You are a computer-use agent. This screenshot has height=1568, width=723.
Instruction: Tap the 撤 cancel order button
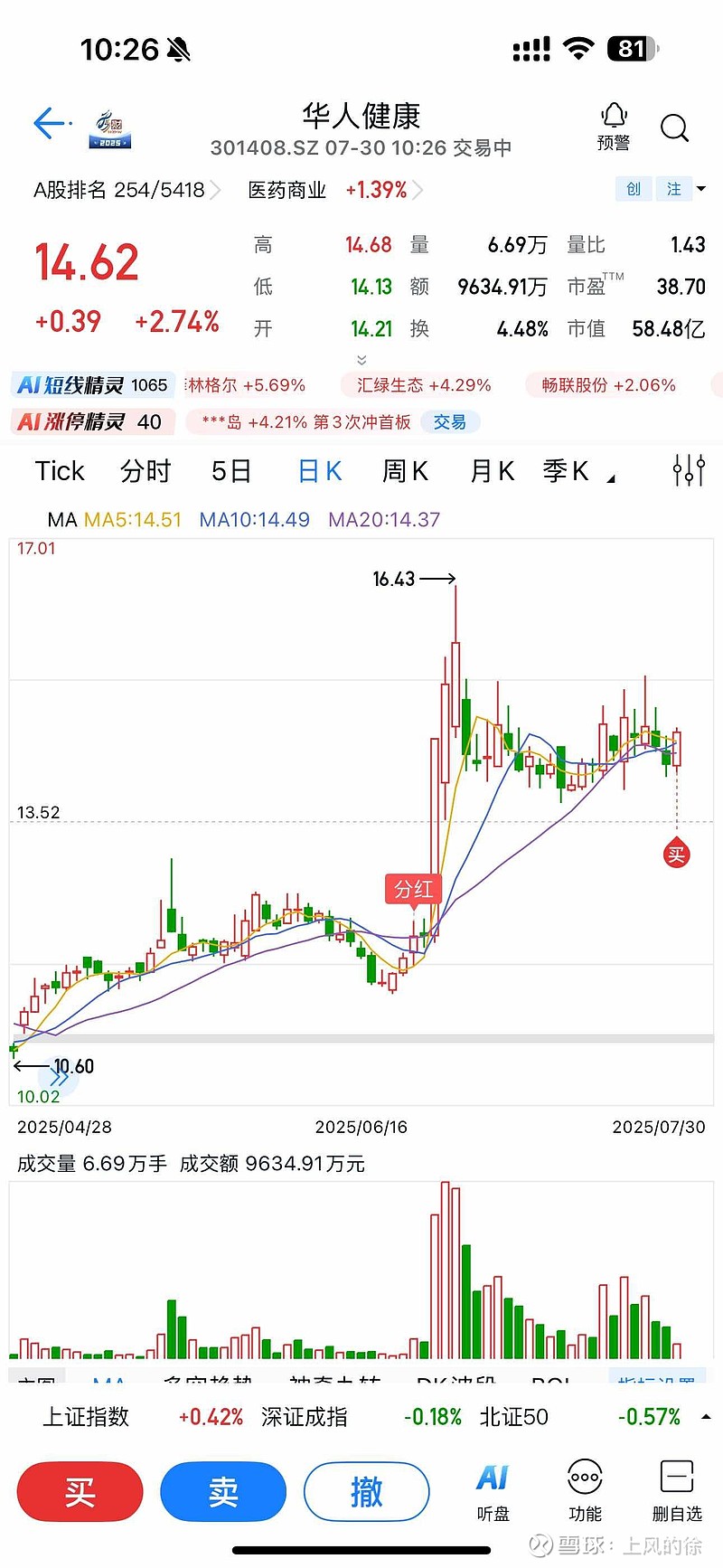[366, 1491]
